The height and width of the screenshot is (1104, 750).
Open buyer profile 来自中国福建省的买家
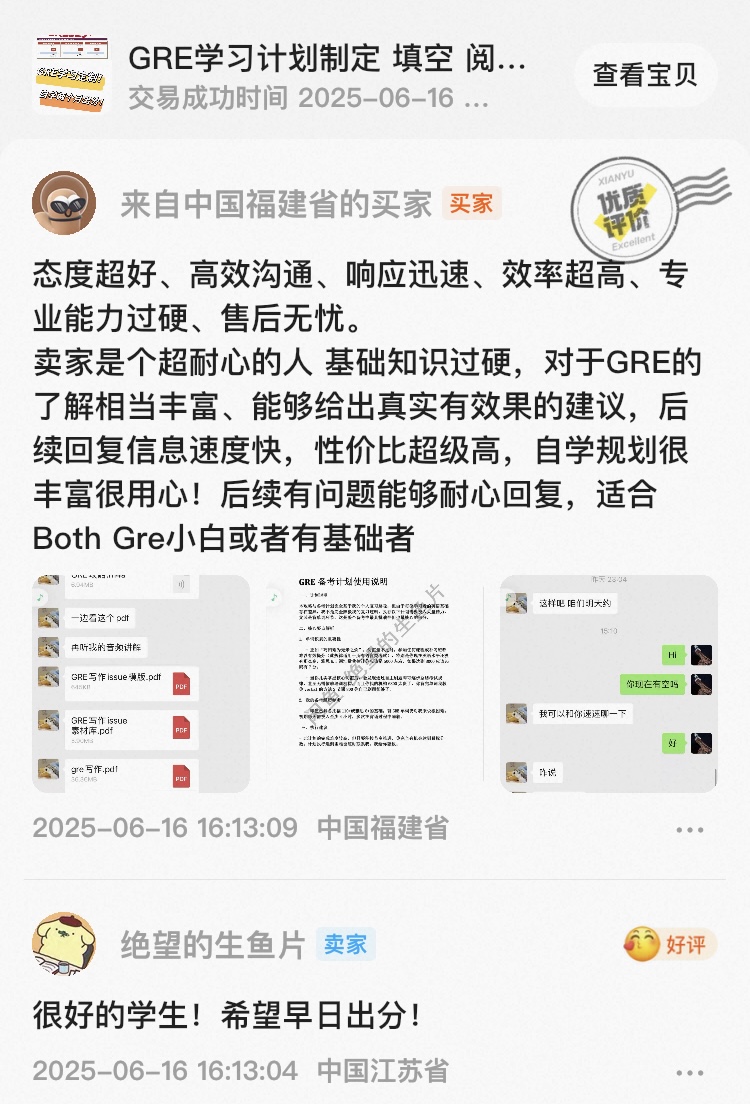pos(270,200)
